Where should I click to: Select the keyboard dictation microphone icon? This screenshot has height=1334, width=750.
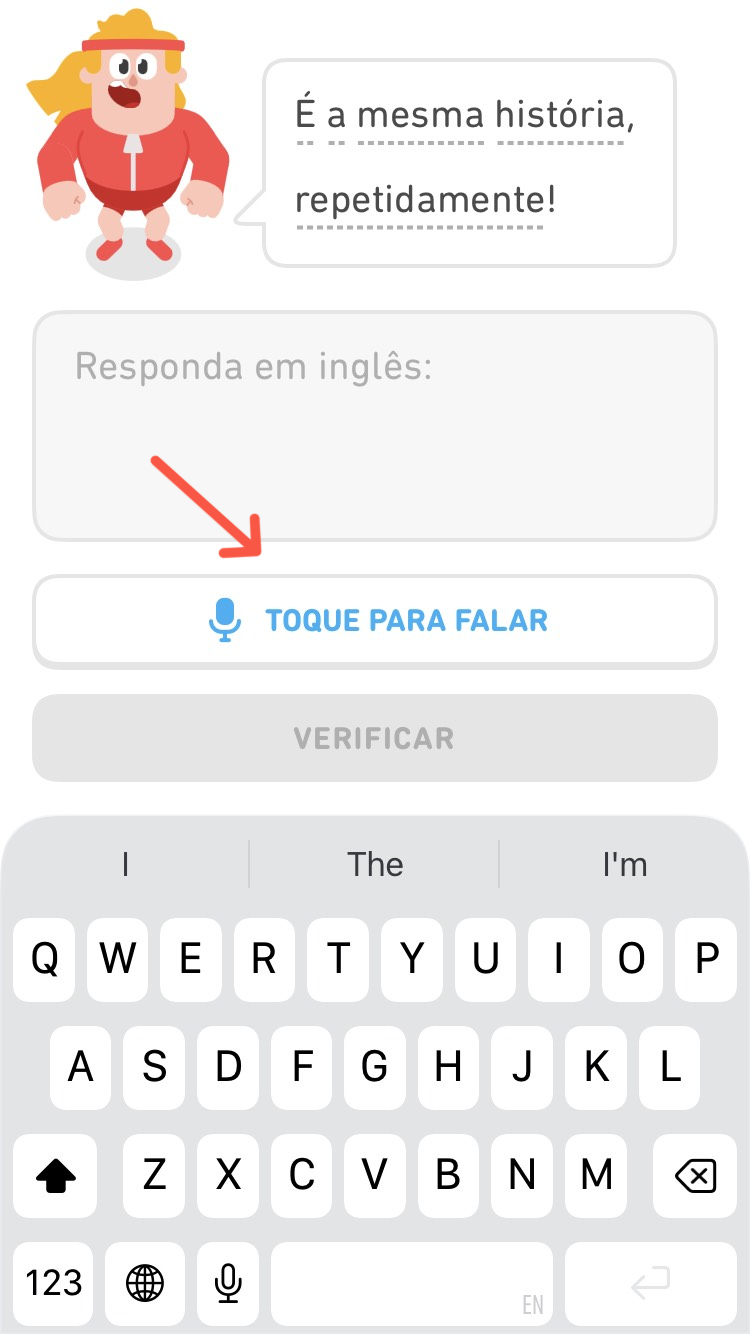pos(227,1283)
